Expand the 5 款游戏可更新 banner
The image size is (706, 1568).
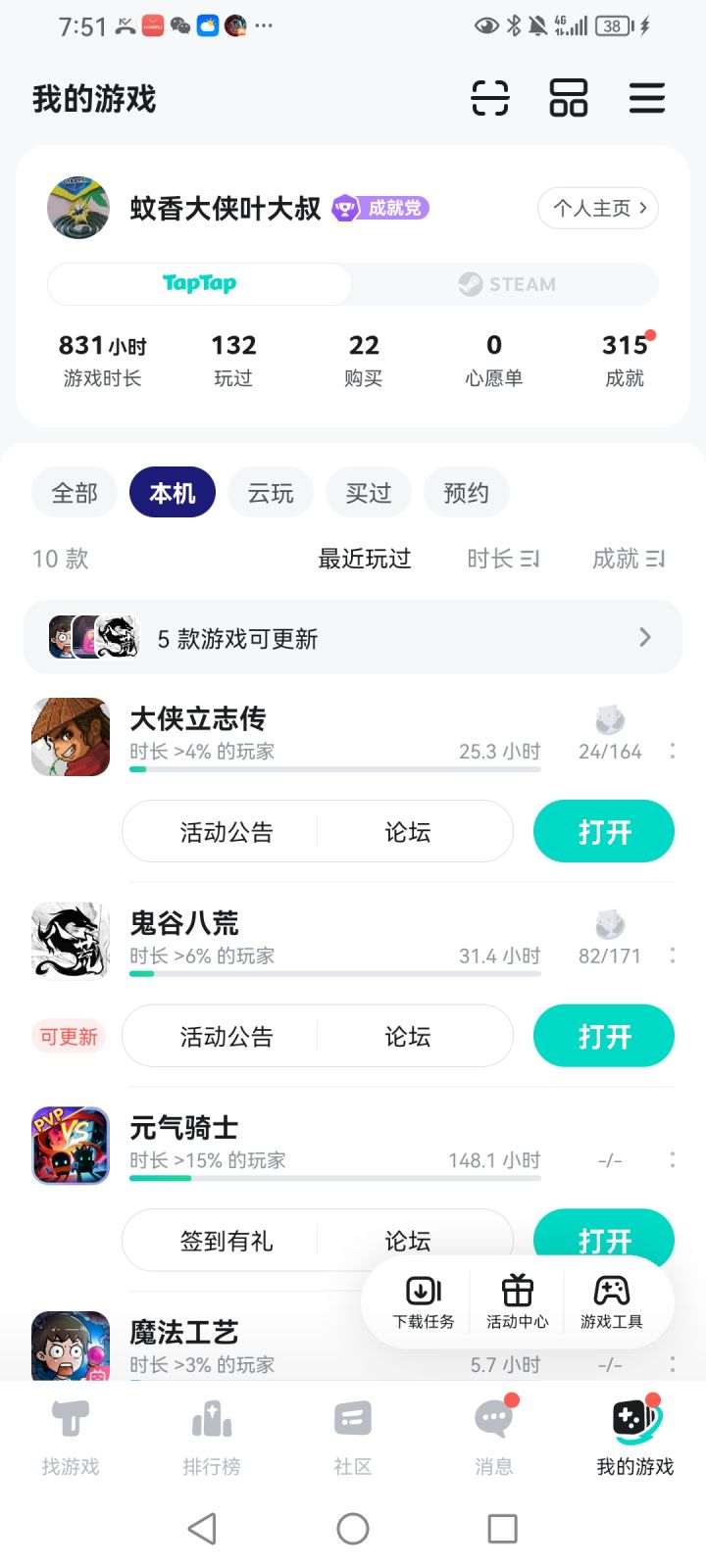(x=353, y=637)
